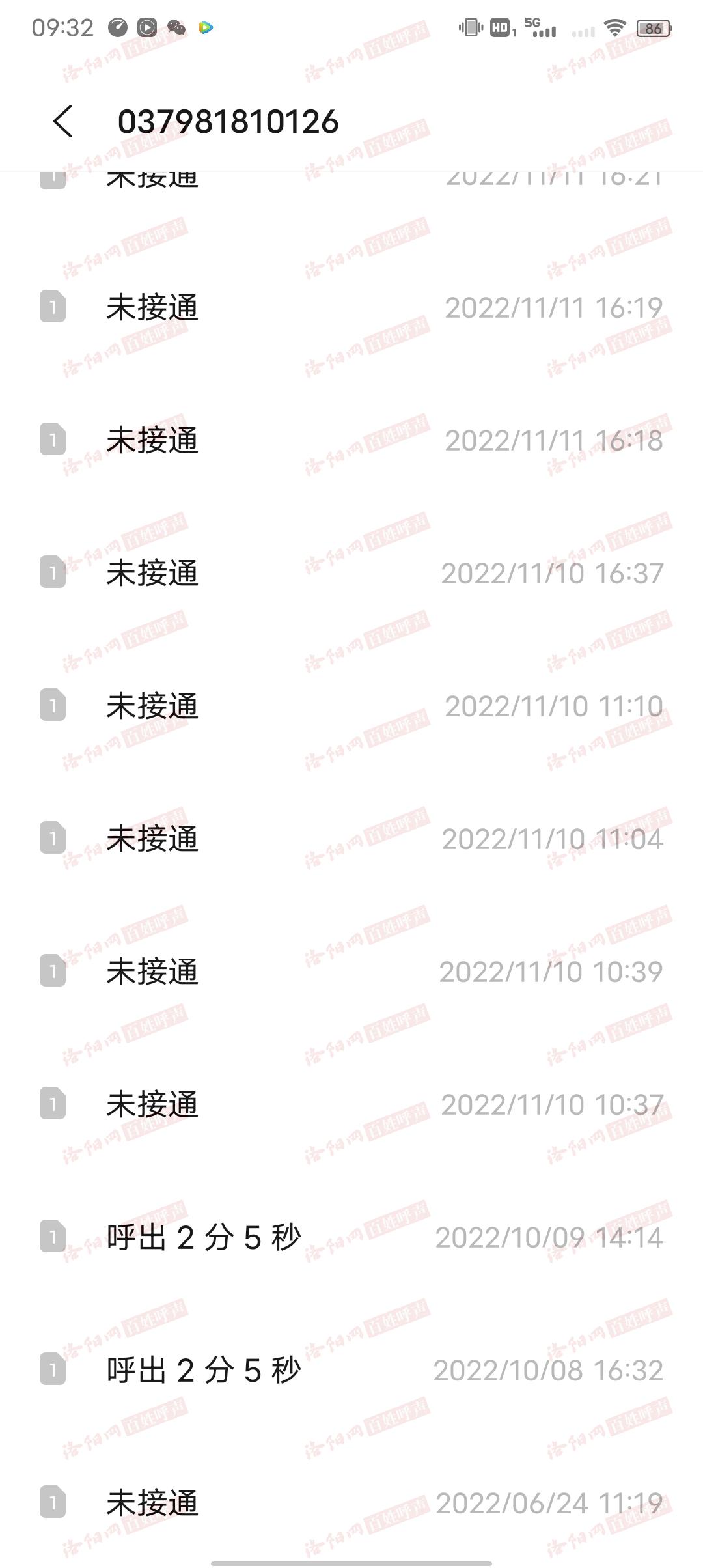
Task: Tap the call entry at 2022/11/10 11:10
Action: 351,706
